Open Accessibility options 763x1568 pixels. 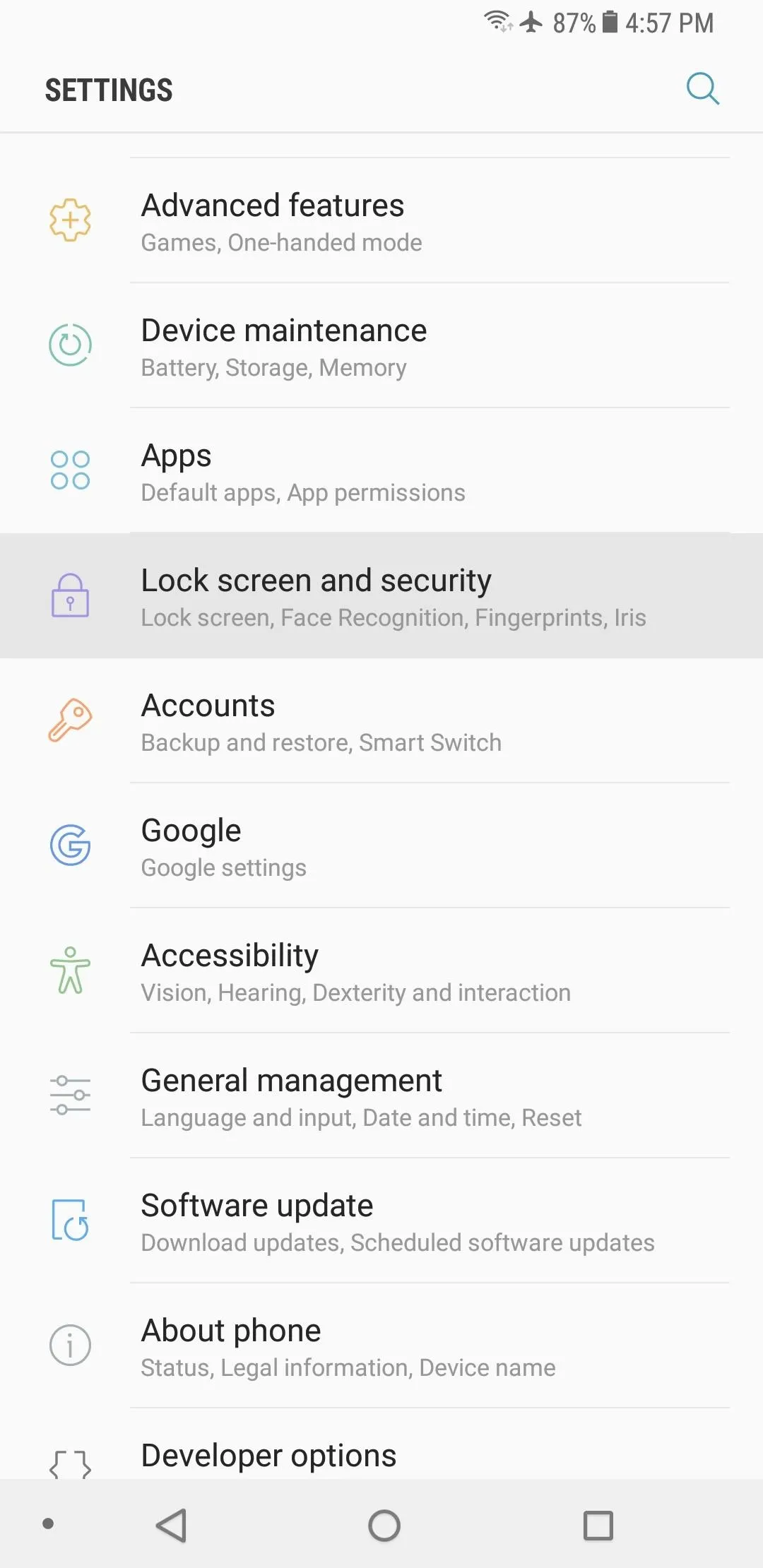click(x=381, y=970)
